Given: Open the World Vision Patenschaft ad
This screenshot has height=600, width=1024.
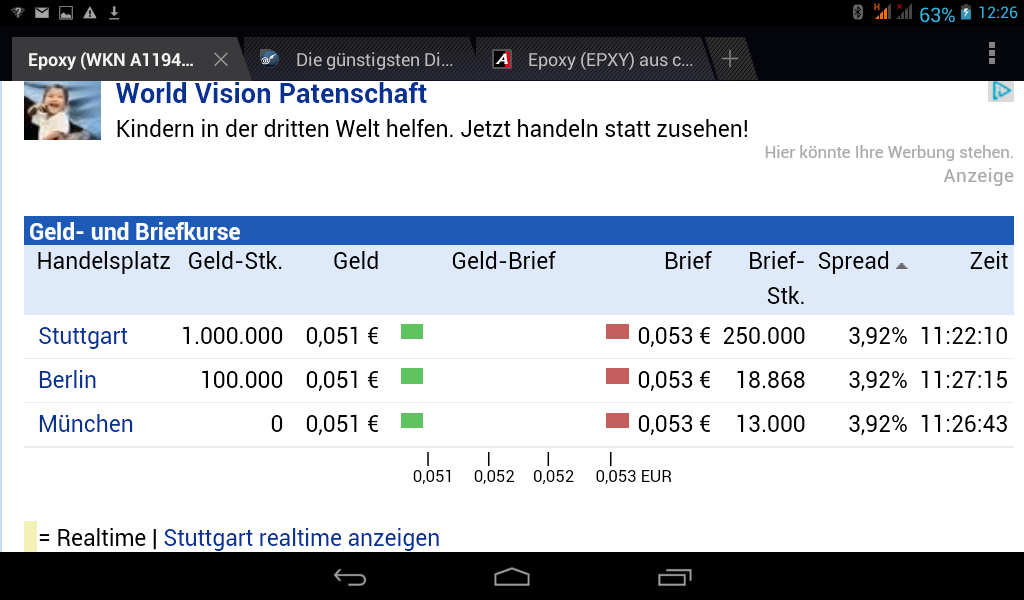Looking at the screenshot, I should coord(271,94).
